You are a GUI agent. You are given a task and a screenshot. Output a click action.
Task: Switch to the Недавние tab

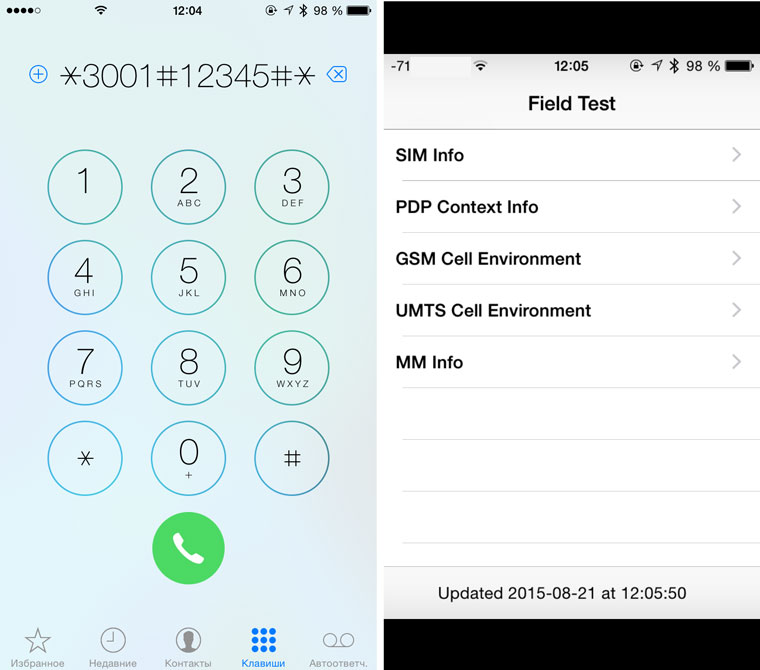click(x=113, y=647)
